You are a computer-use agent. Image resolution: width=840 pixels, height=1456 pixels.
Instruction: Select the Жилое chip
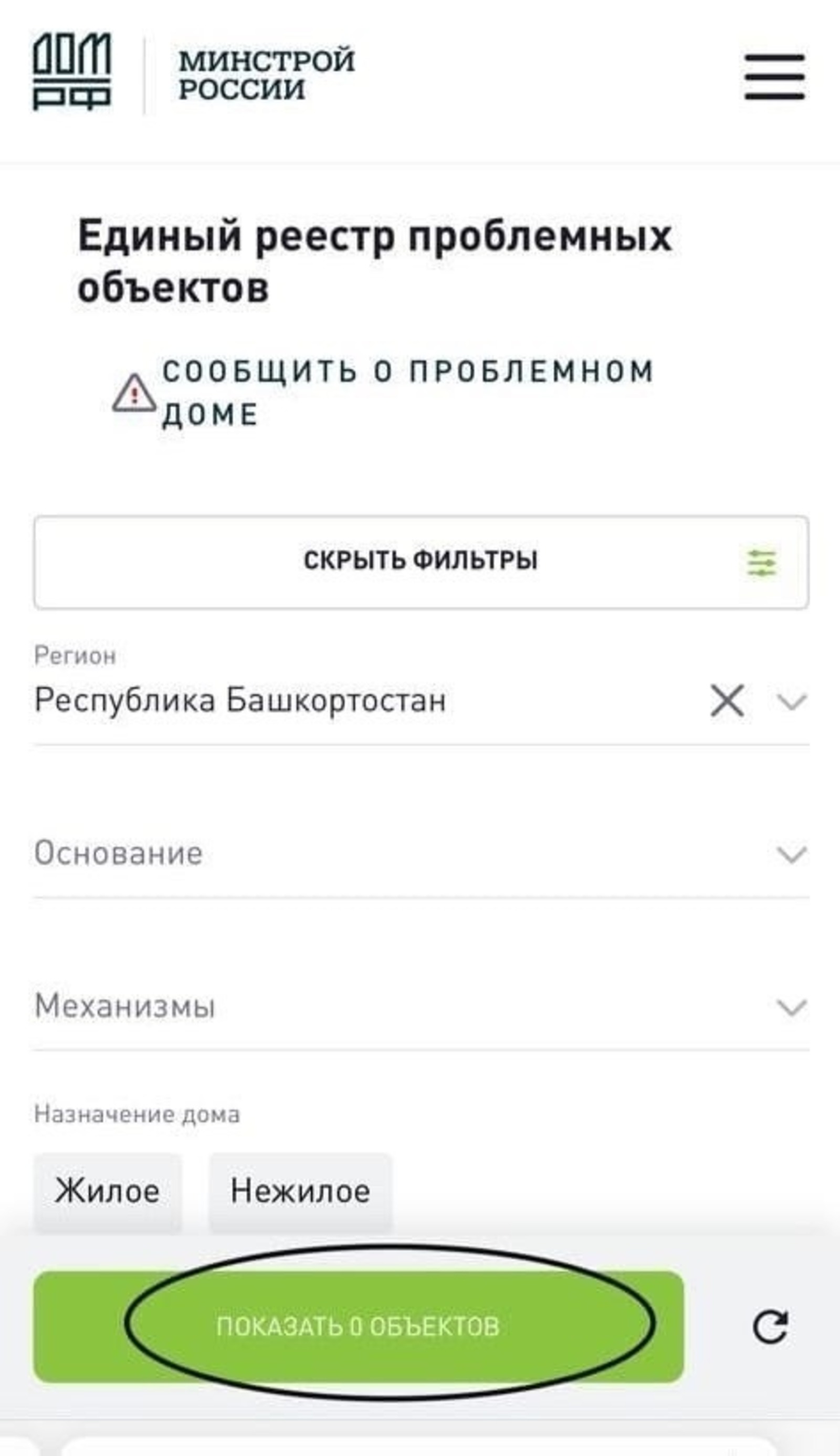coord(107,1191)
